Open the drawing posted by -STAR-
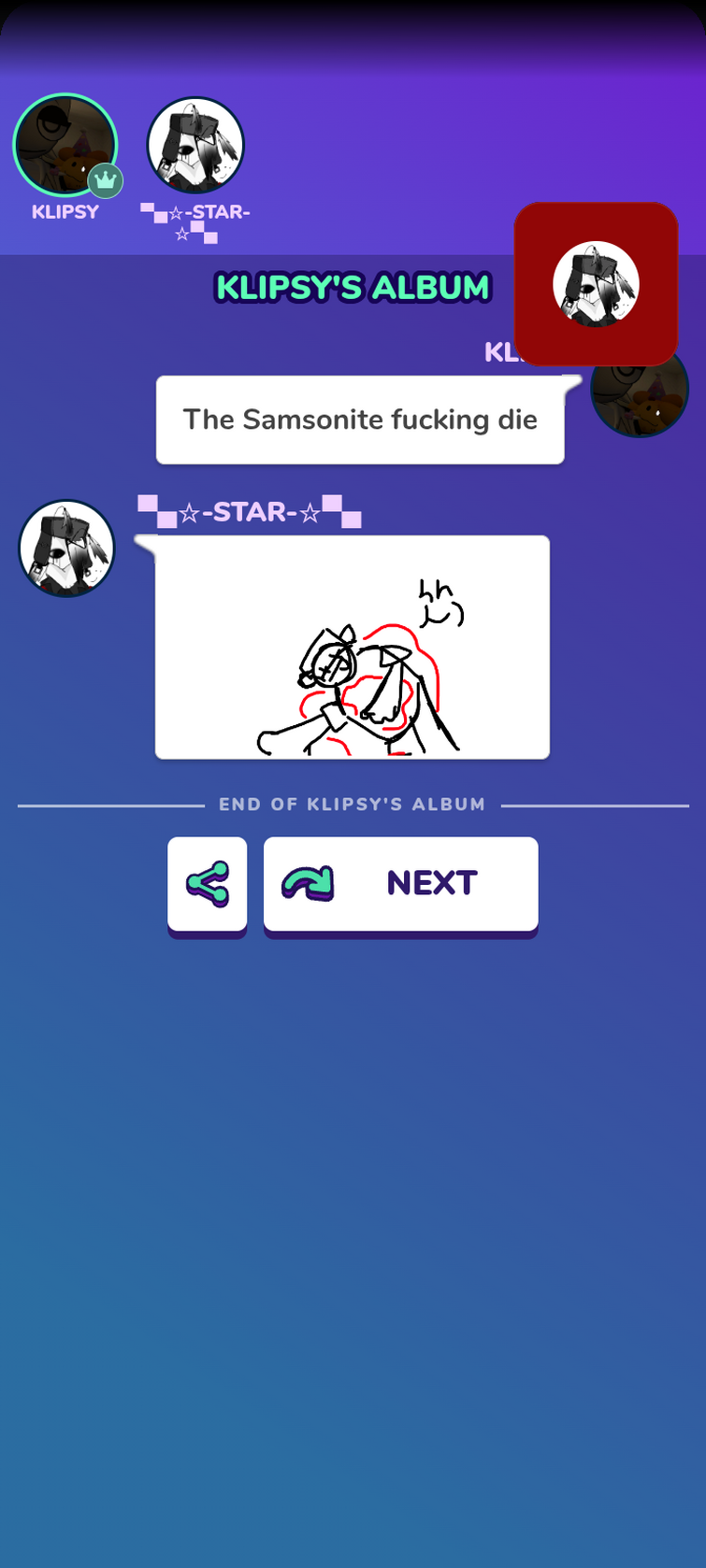The image size is (706, 1568). [353, 647]
